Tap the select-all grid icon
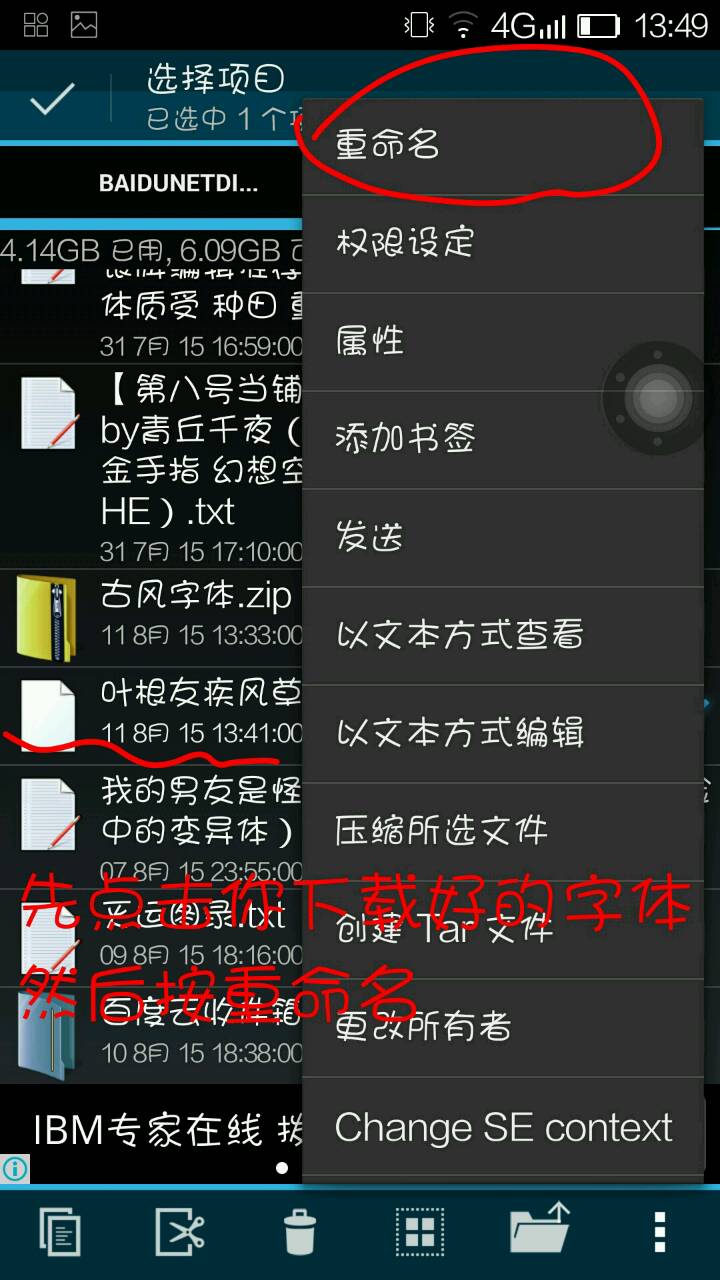 tap(419, 1231)
